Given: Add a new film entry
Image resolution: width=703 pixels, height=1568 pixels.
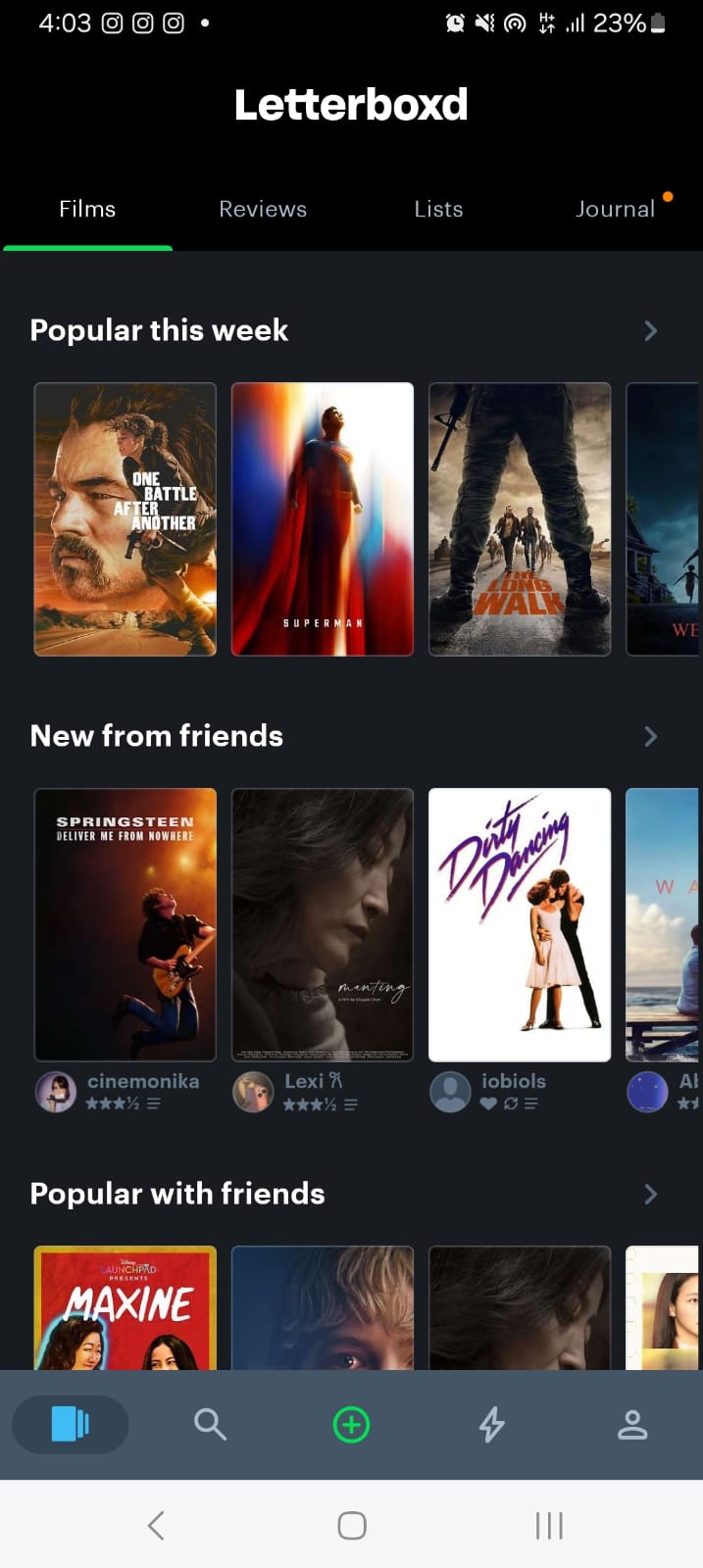Looking at the screenshot, I should 351,1424.
